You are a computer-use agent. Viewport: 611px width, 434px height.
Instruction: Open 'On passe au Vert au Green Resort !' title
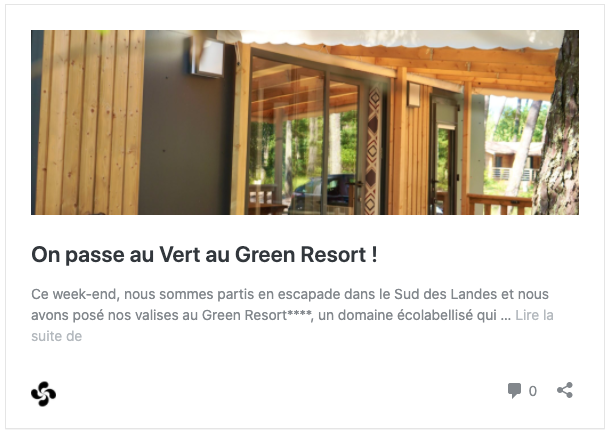pyautogui.click(x=204, y=254)
